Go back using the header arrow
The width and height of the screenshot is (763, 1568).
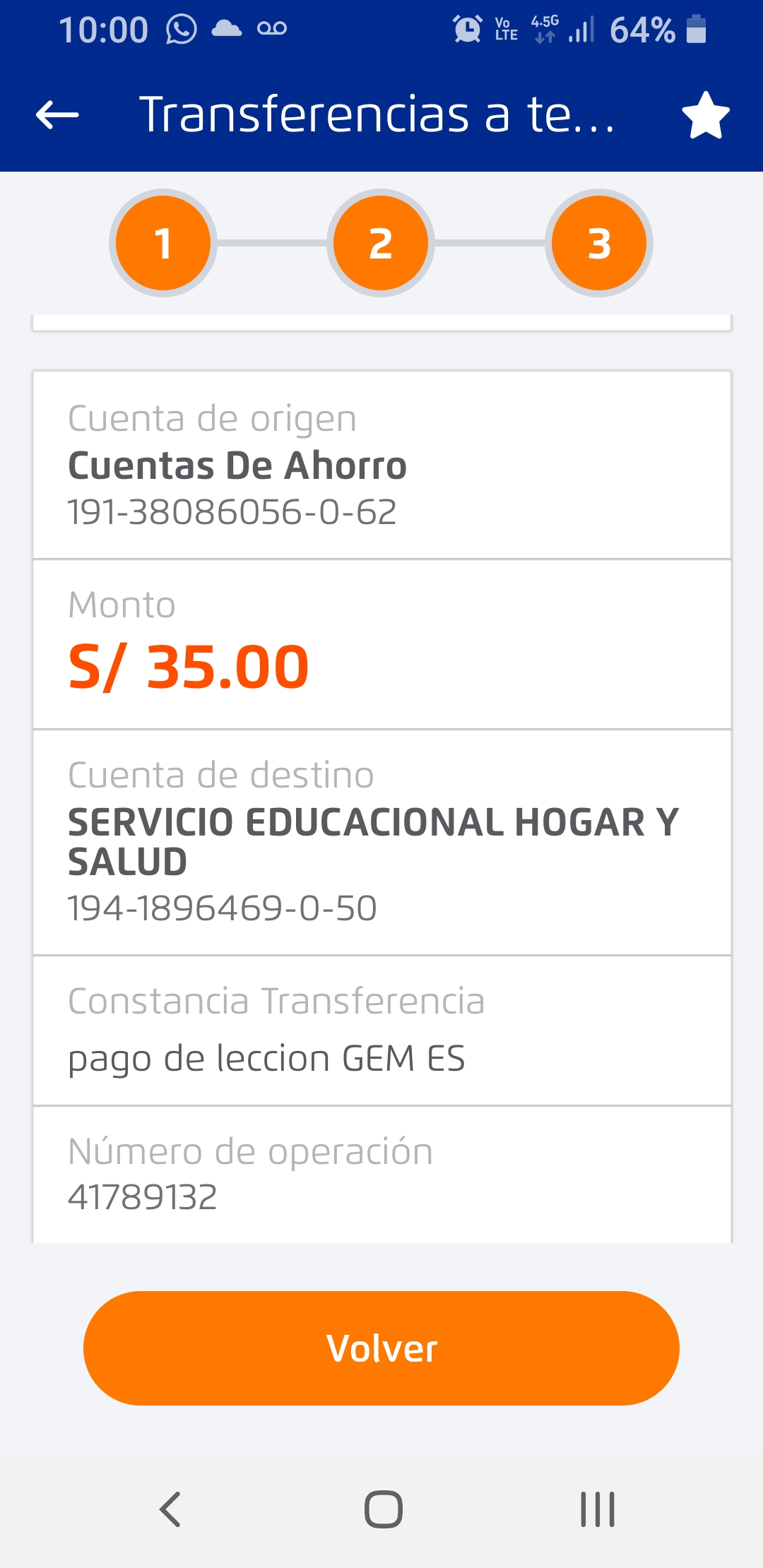pyautogui.click(x=57, y=114)
